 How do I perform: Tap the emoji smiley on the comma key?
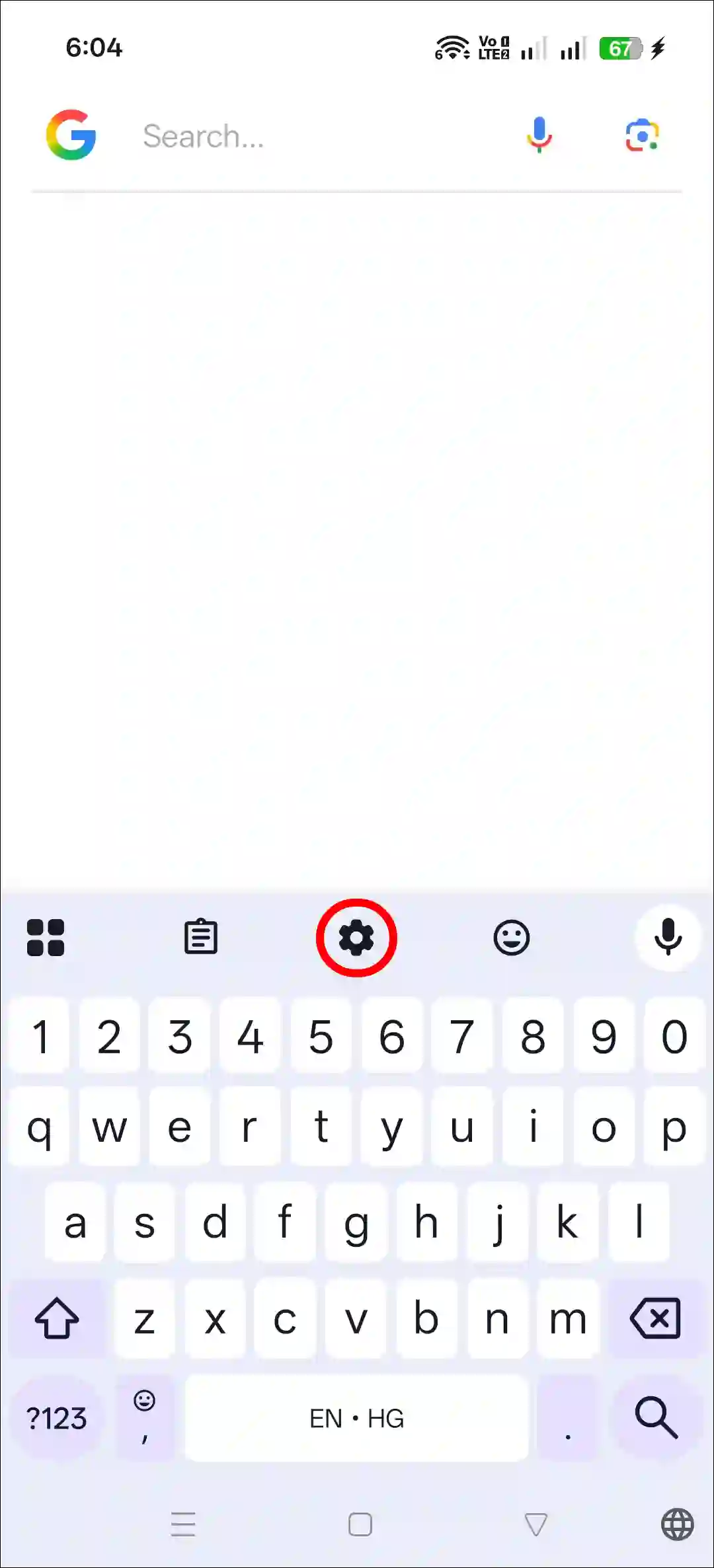tap(145, 1417)
